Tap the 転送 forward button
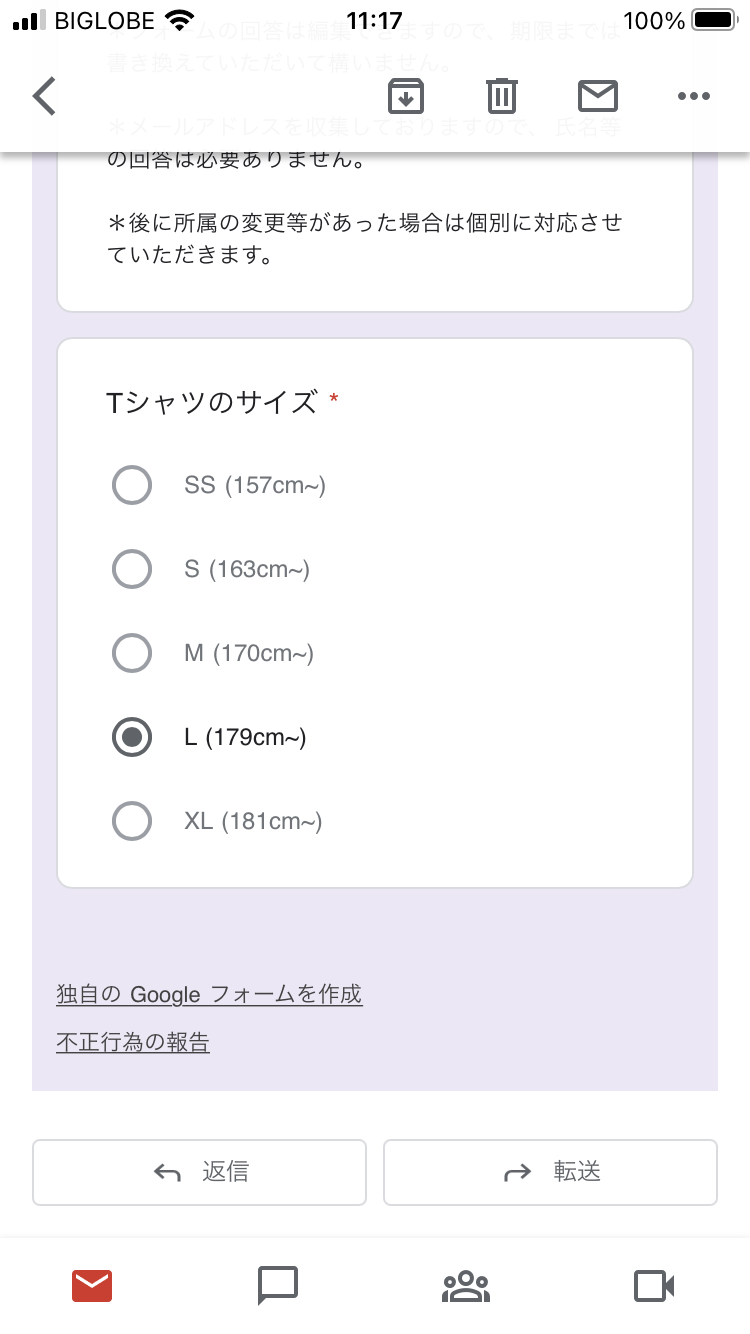750x1334 pixels. pos(549,1171)
